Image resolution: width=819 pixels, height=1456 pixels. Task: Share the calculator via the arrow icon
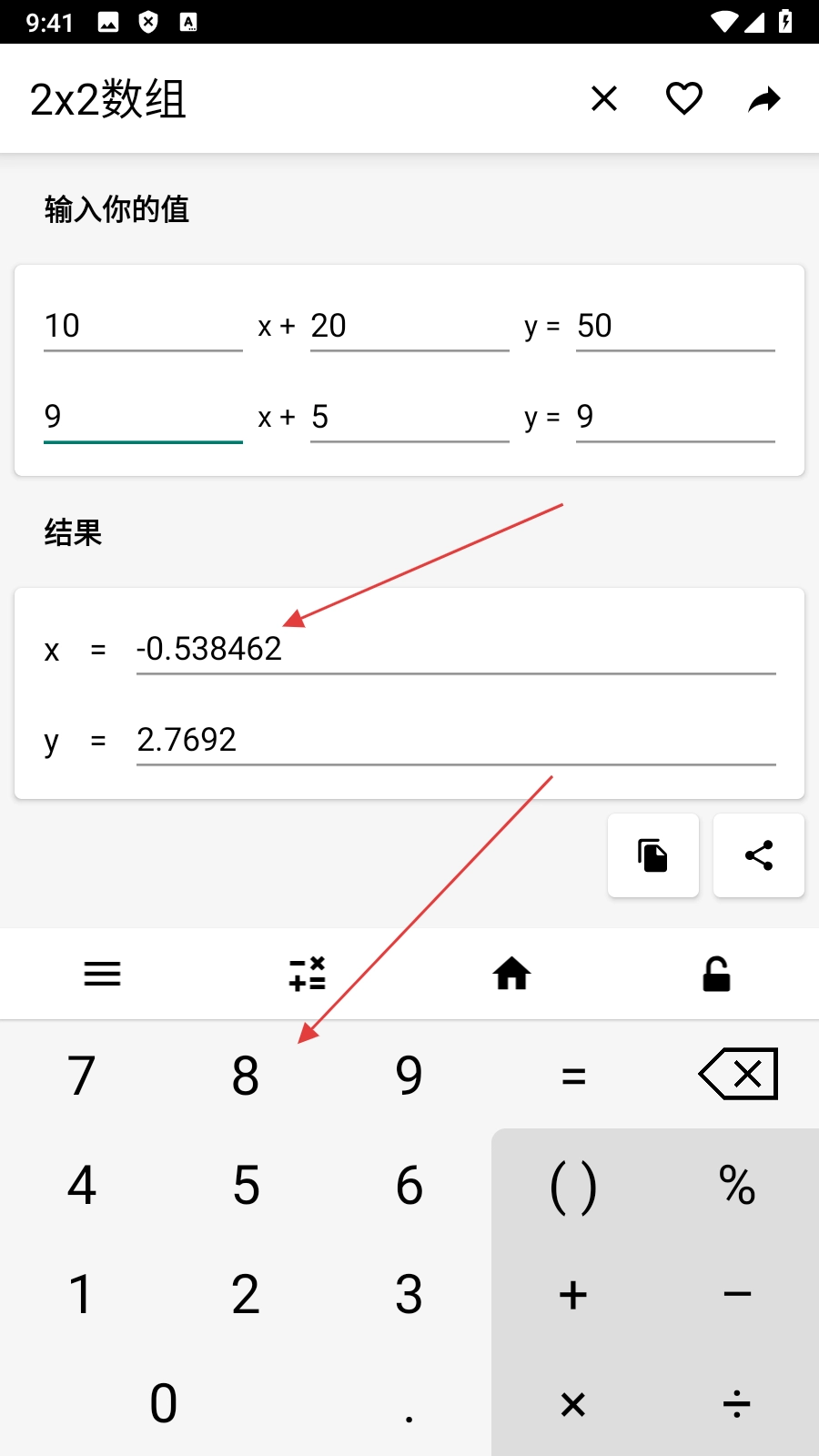tap(764, 98)
